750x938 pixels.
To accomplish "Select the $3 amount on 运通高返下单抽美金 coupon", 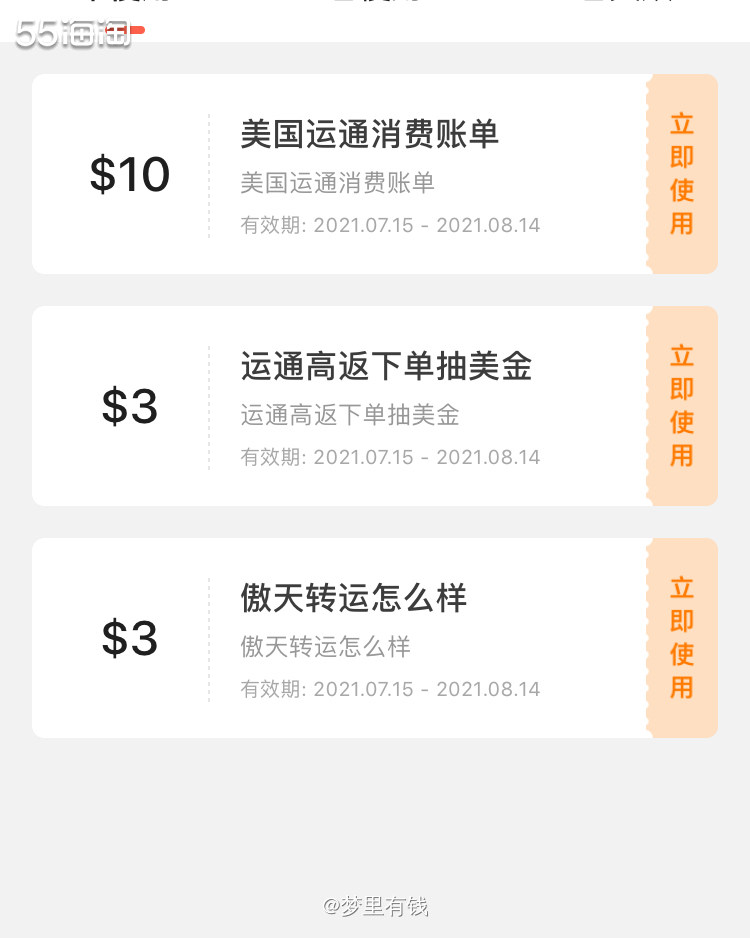I will 130,406.
